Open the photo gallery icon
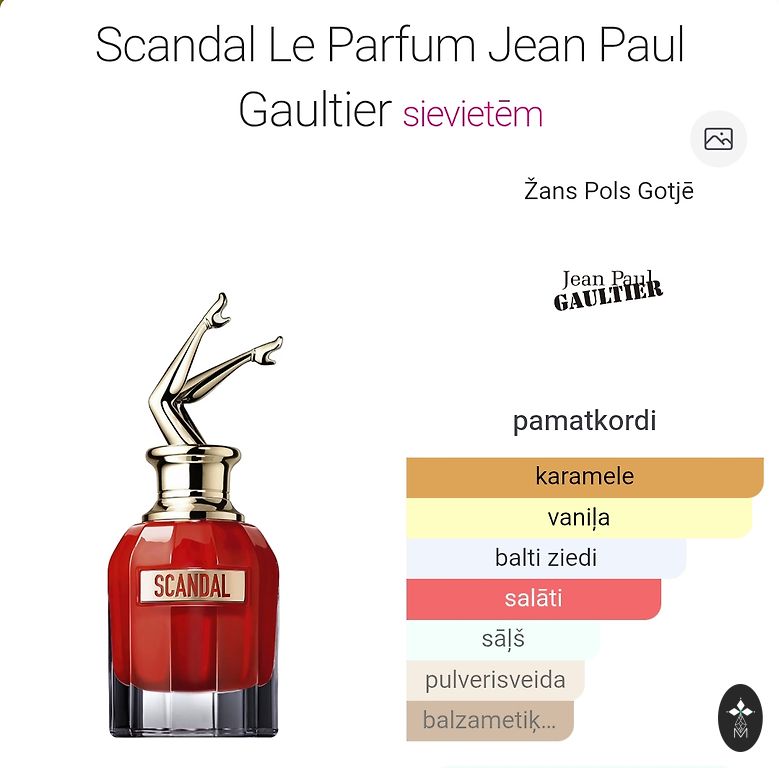 pyautogui.click(x=718, y=139)
